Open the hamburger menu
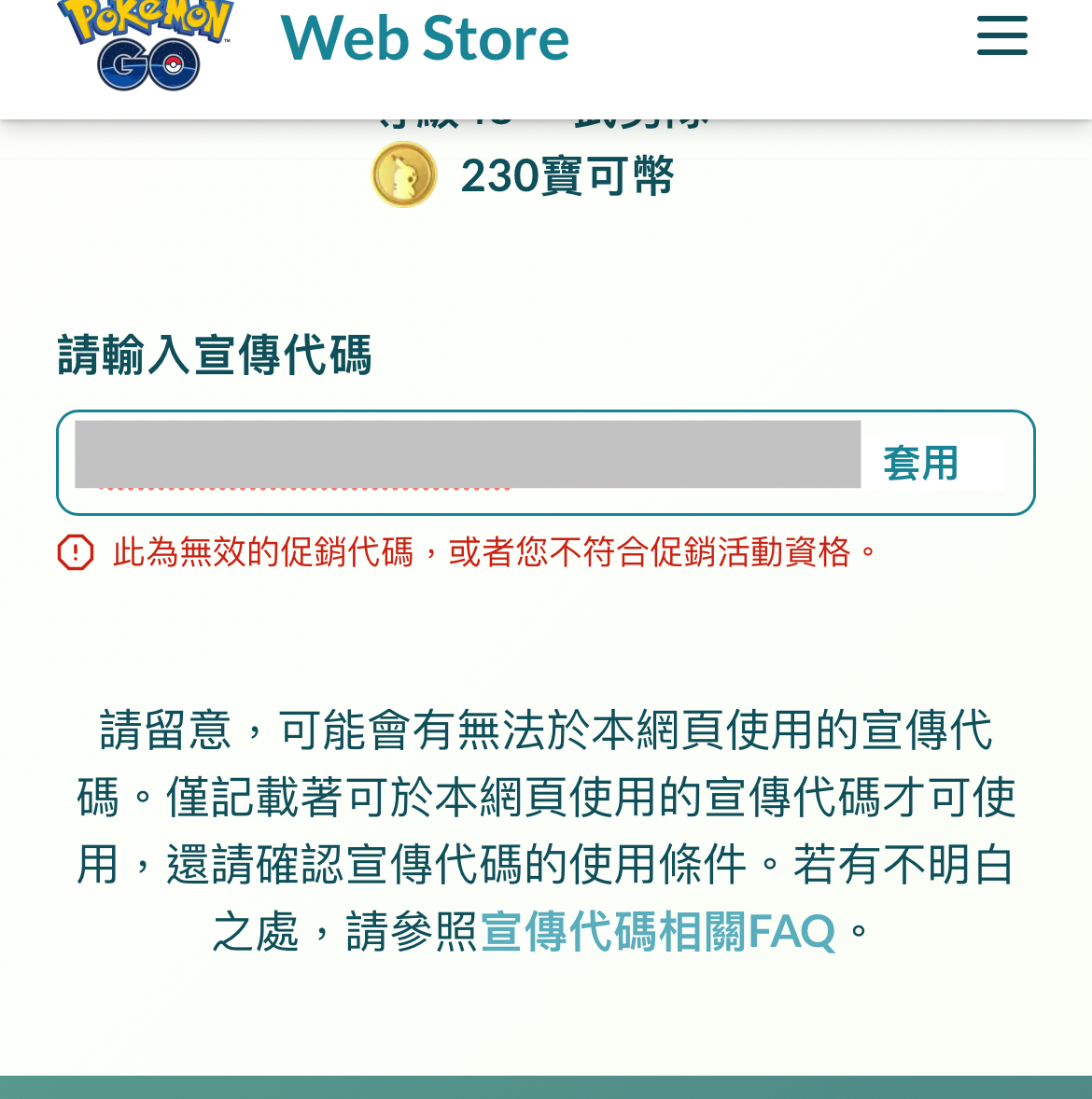This screenshot has height=1099, width=1092. point(1001,35)
